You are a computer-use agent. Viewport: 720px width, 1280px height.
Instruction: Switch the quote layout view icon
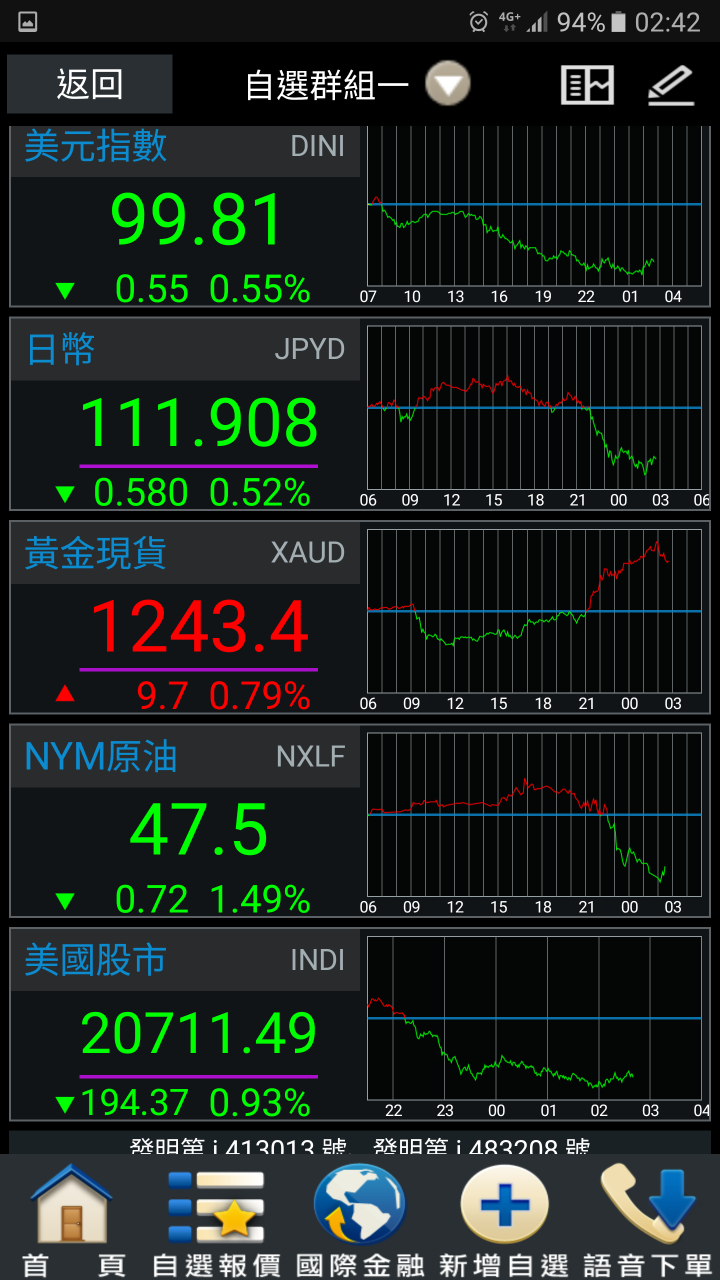(x=586, y=85)
